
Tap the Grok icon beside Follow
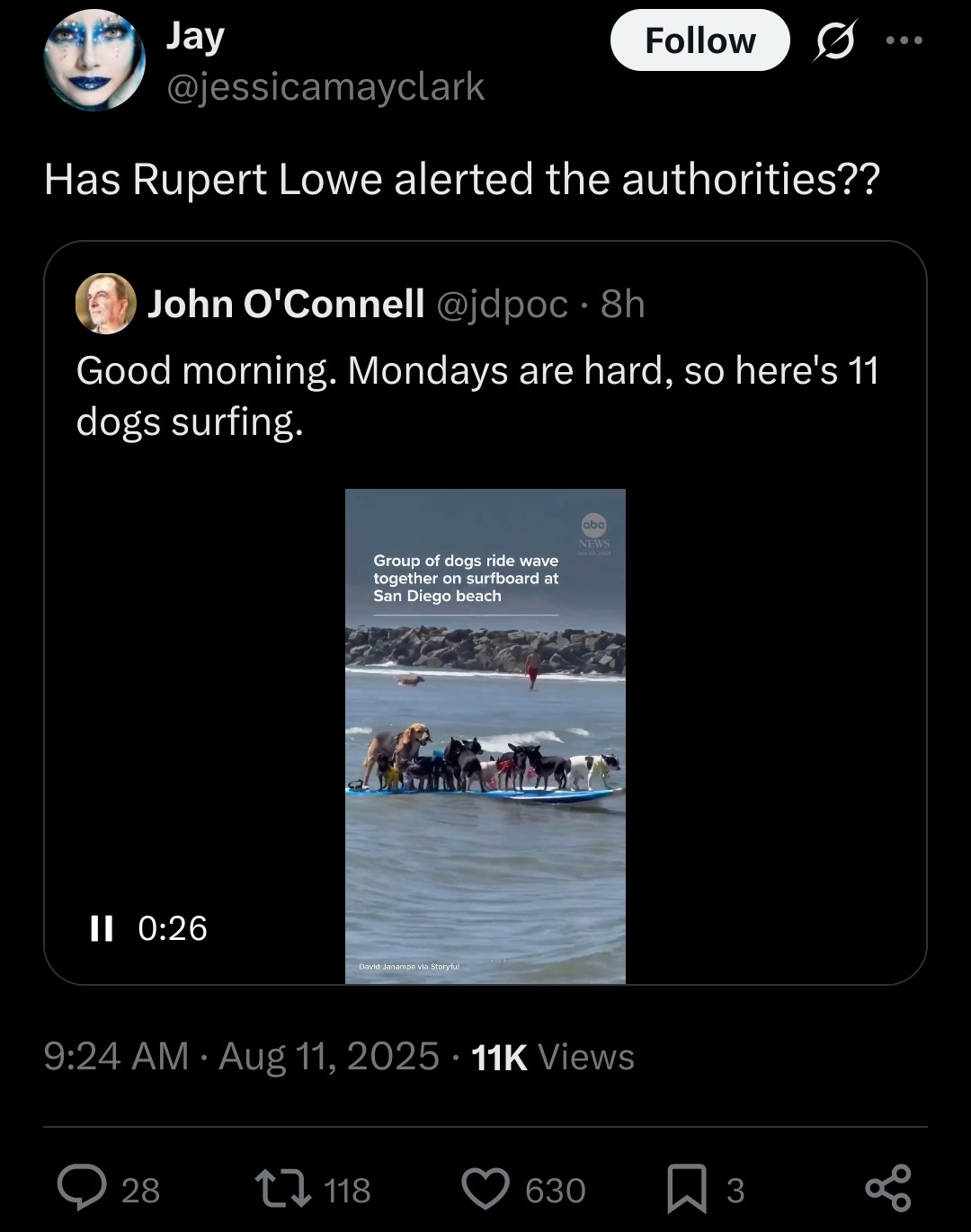[835, 40]
